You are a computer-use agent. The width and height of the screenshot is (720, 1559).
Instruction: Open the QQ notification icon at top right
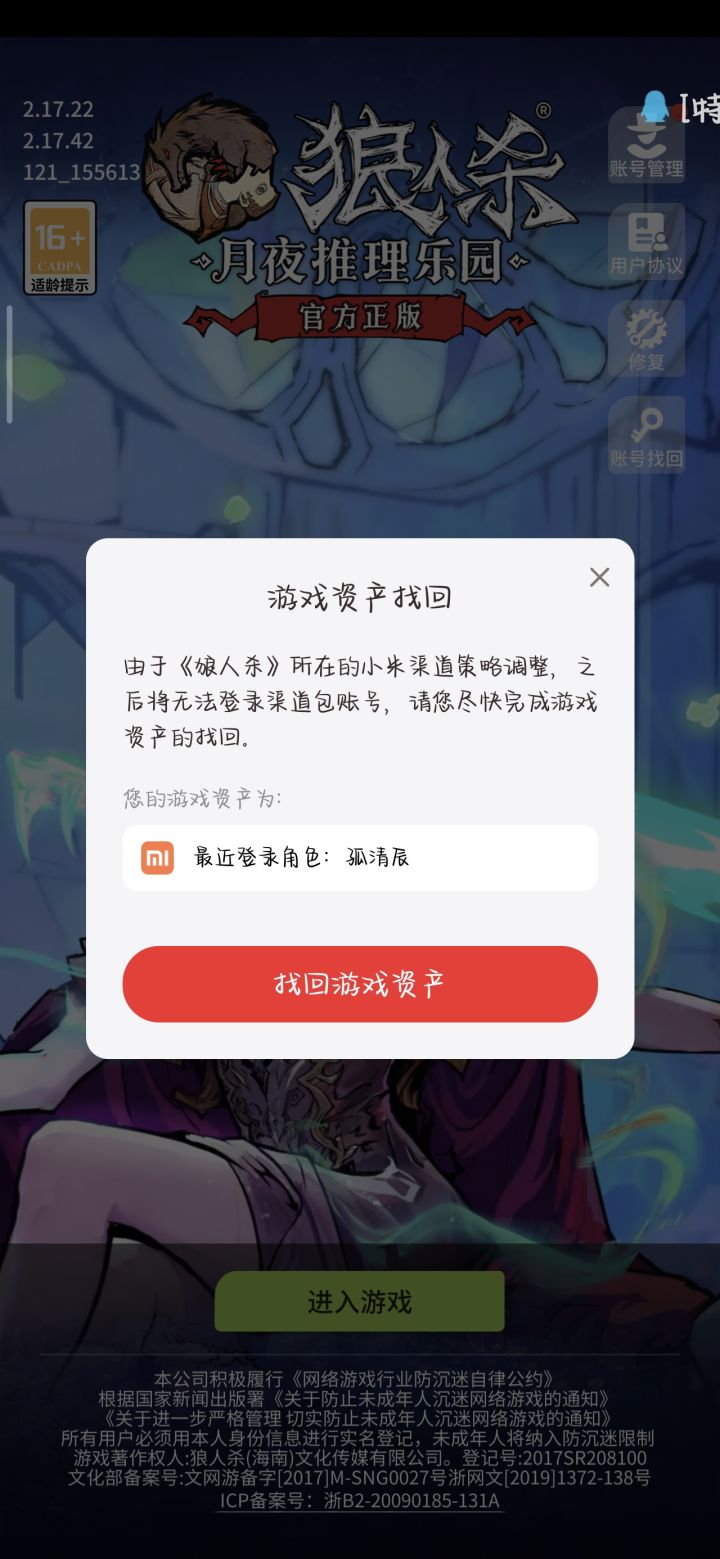[x=652, y=105]
